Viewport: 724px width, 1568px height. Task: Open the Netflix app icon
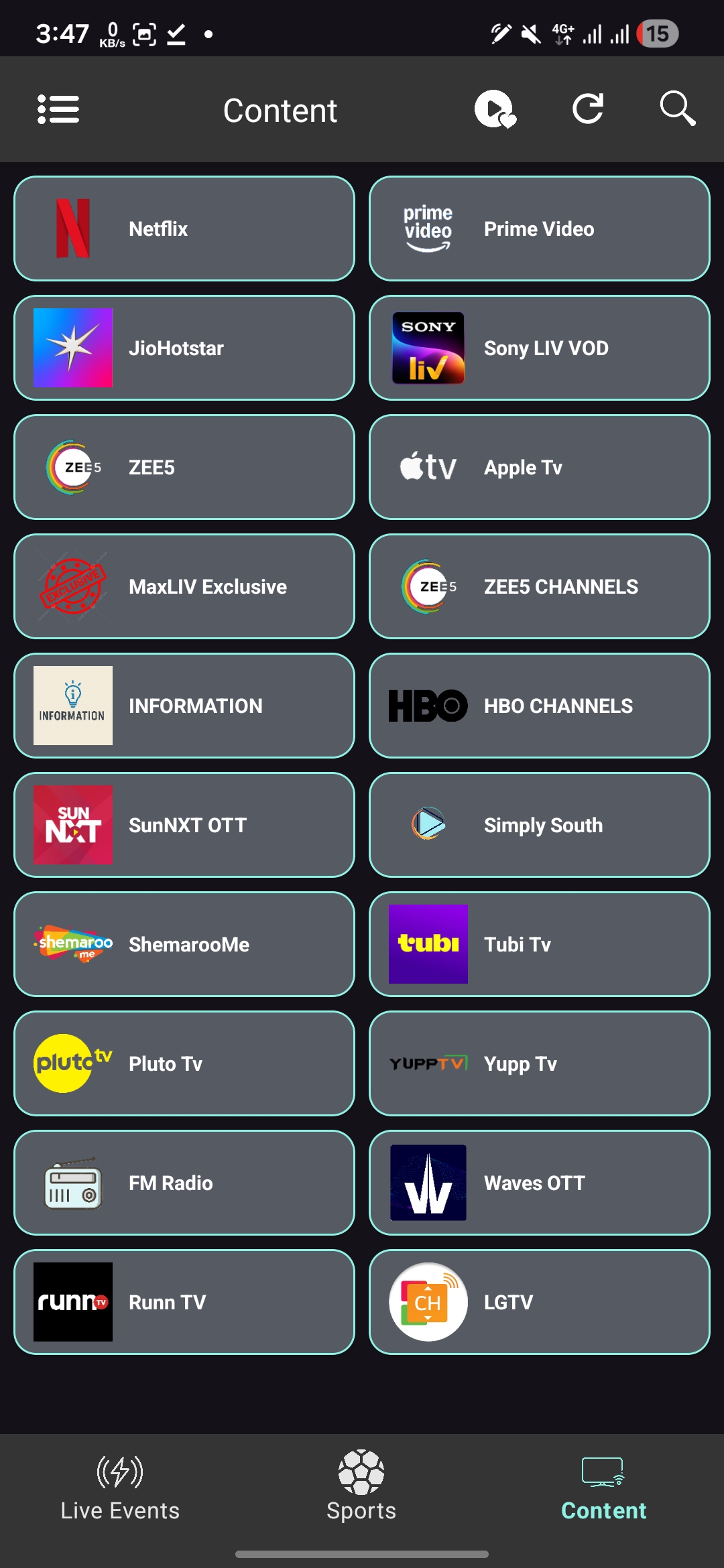[72, 228]
